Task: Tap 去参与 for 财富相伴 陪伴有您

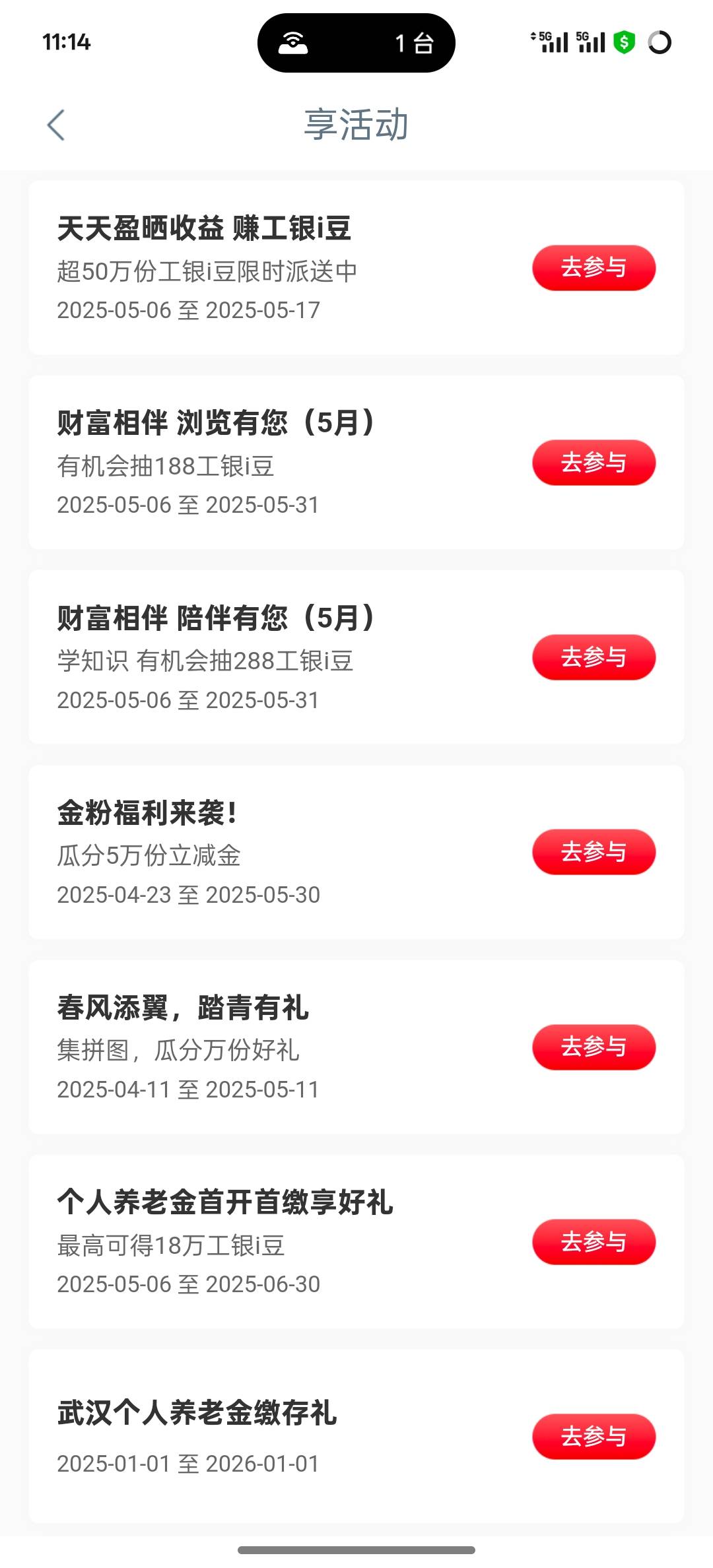Action: pos(594,657)
